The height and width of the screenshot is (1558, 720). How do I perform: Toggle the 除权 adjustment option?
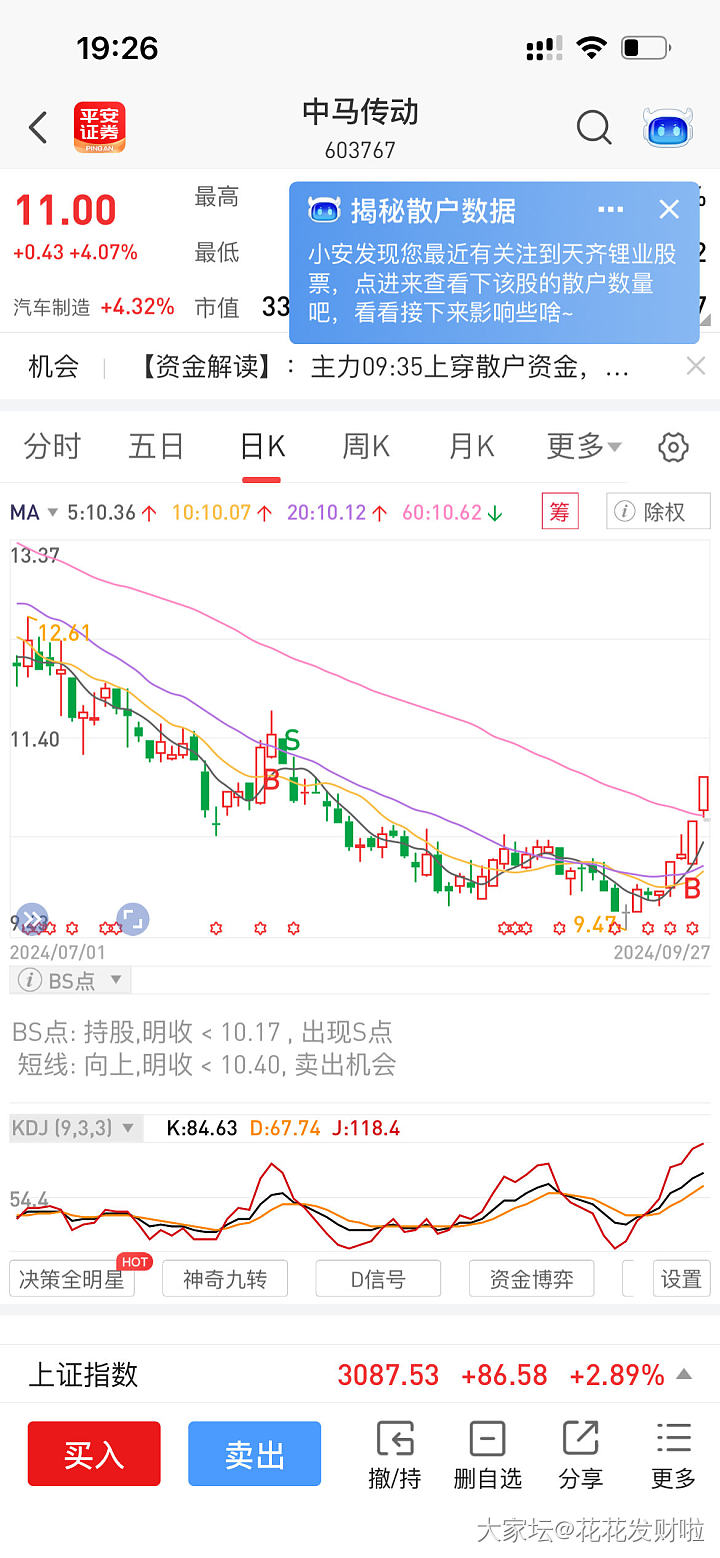click(658, 512)
